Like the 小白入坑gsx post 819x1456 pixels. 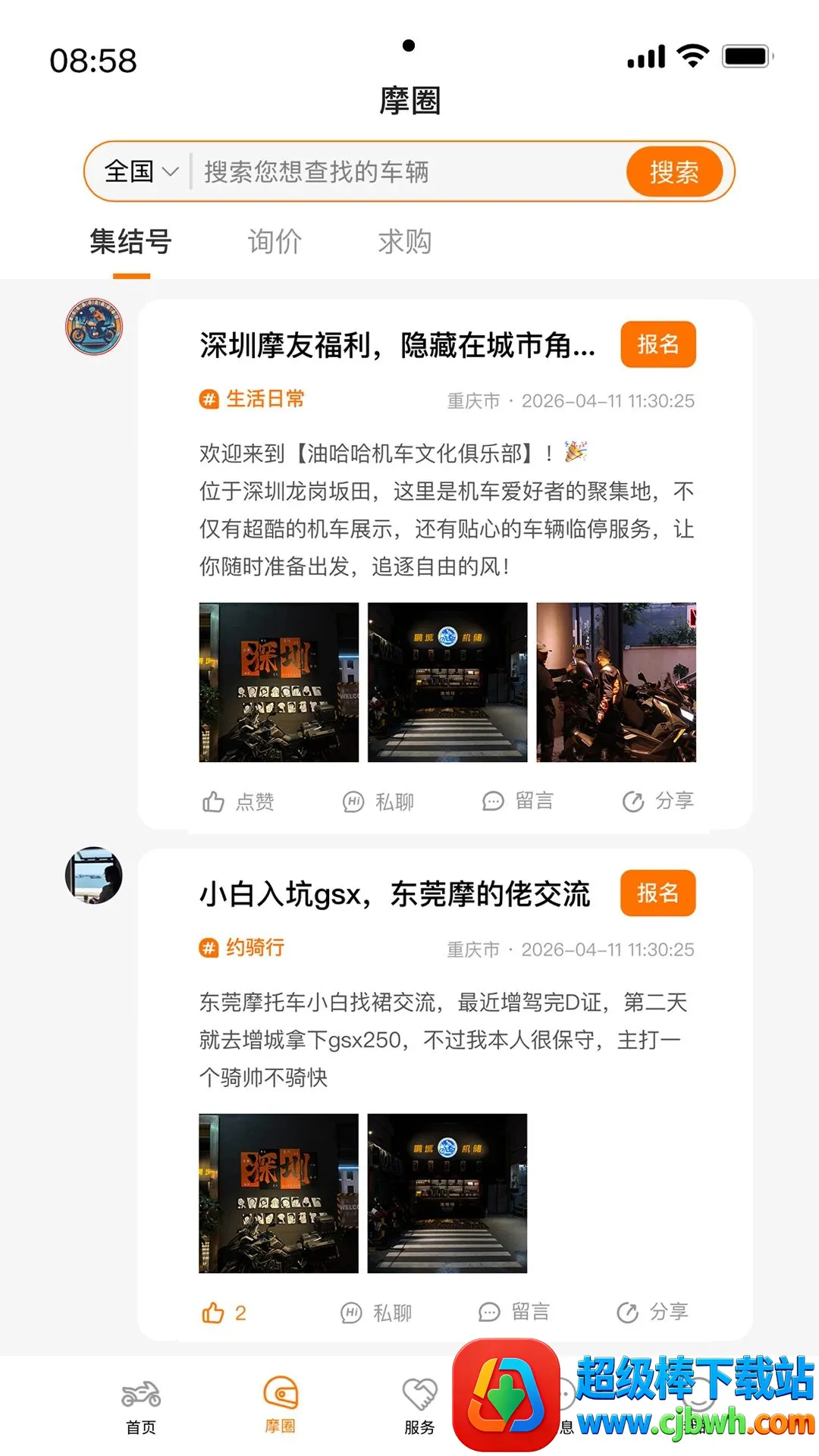[x=224, y=1313]
